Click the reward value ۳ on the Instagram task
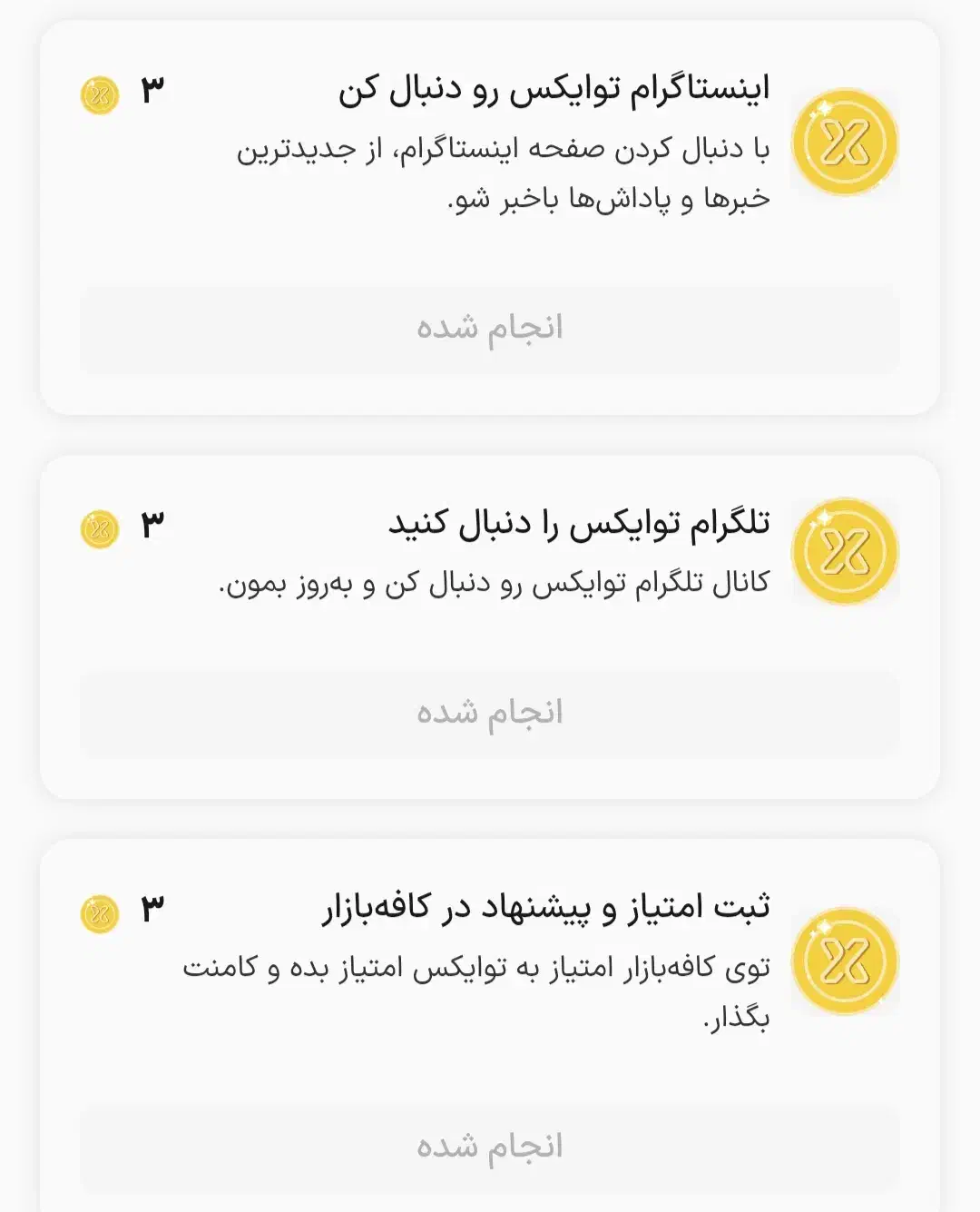This screenshot has height=1212, width=980. click(x=152, y=89)
